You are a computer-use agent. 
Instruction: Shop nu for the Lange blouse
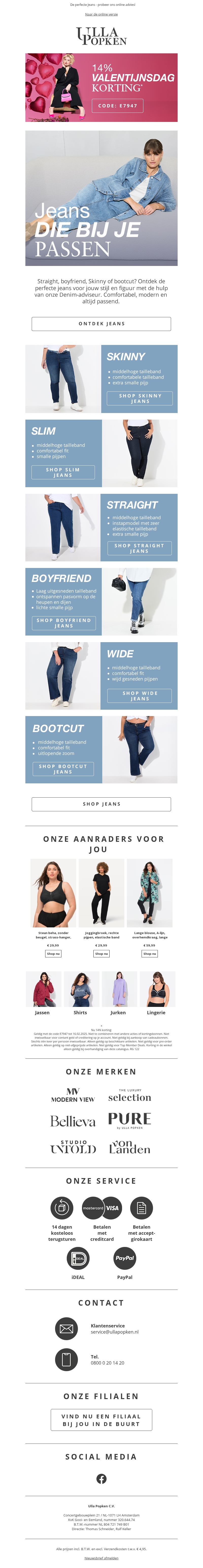pyautogui.click(x=149, y=954)
